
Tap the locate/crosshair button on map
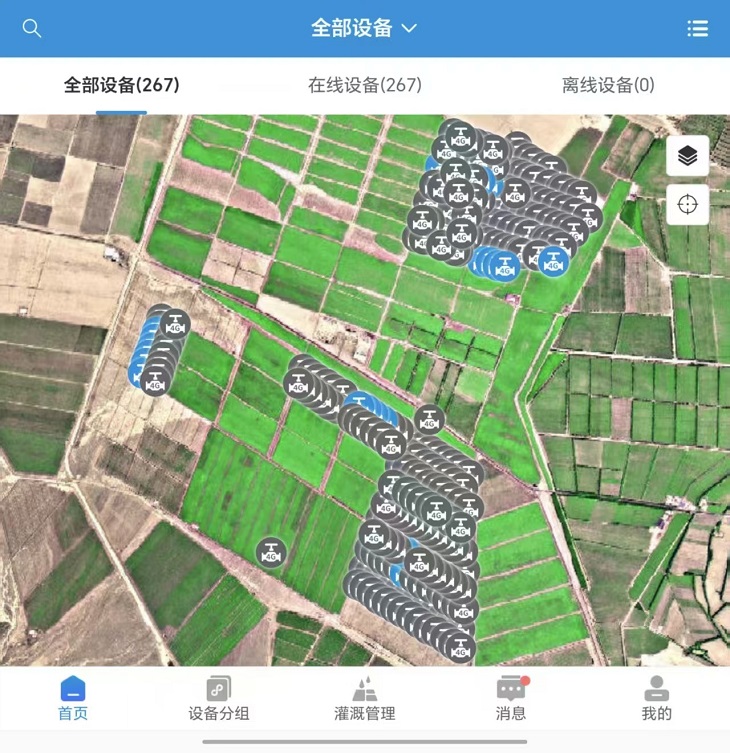(x=687, y=204)
